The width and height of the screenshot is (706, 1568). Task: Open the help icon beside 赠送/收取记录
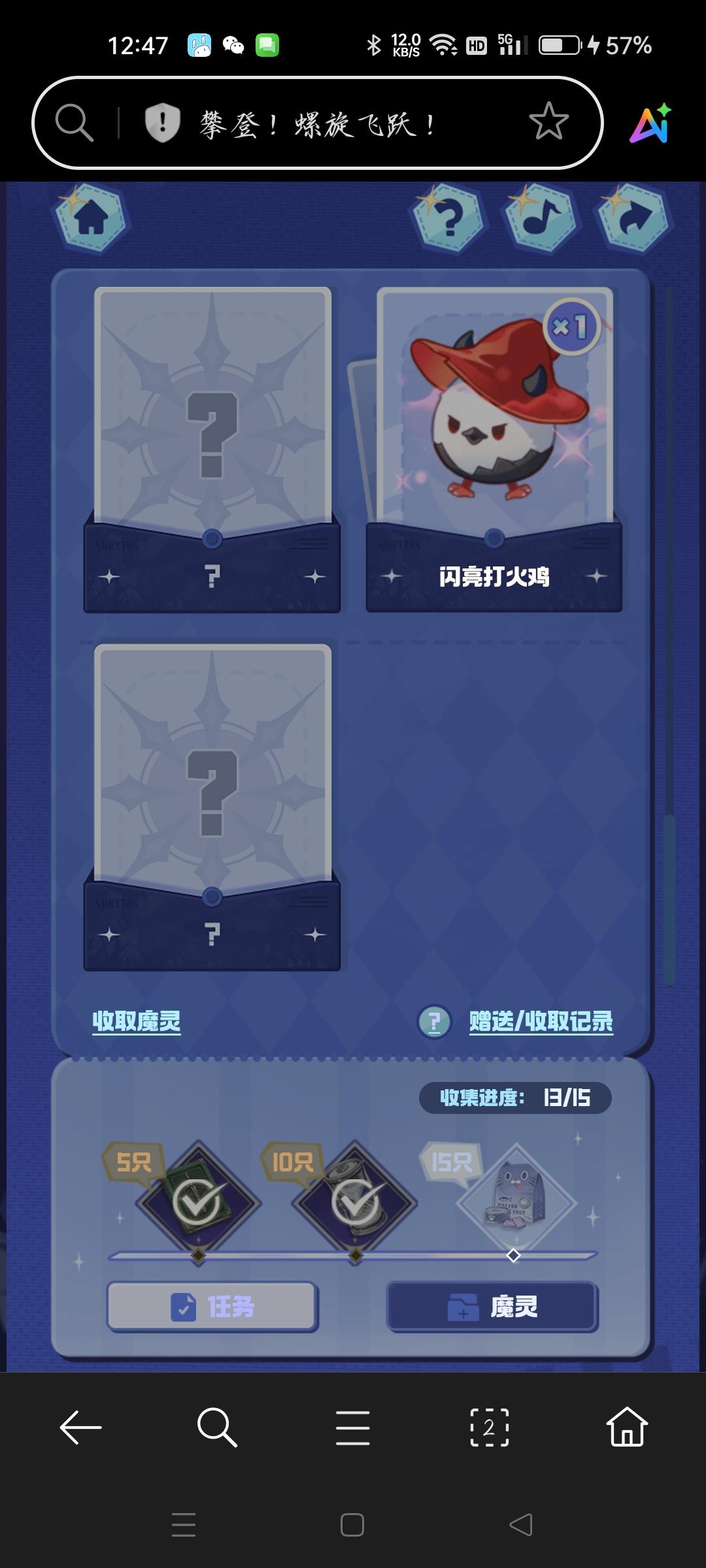click(x=434, y=1021)
